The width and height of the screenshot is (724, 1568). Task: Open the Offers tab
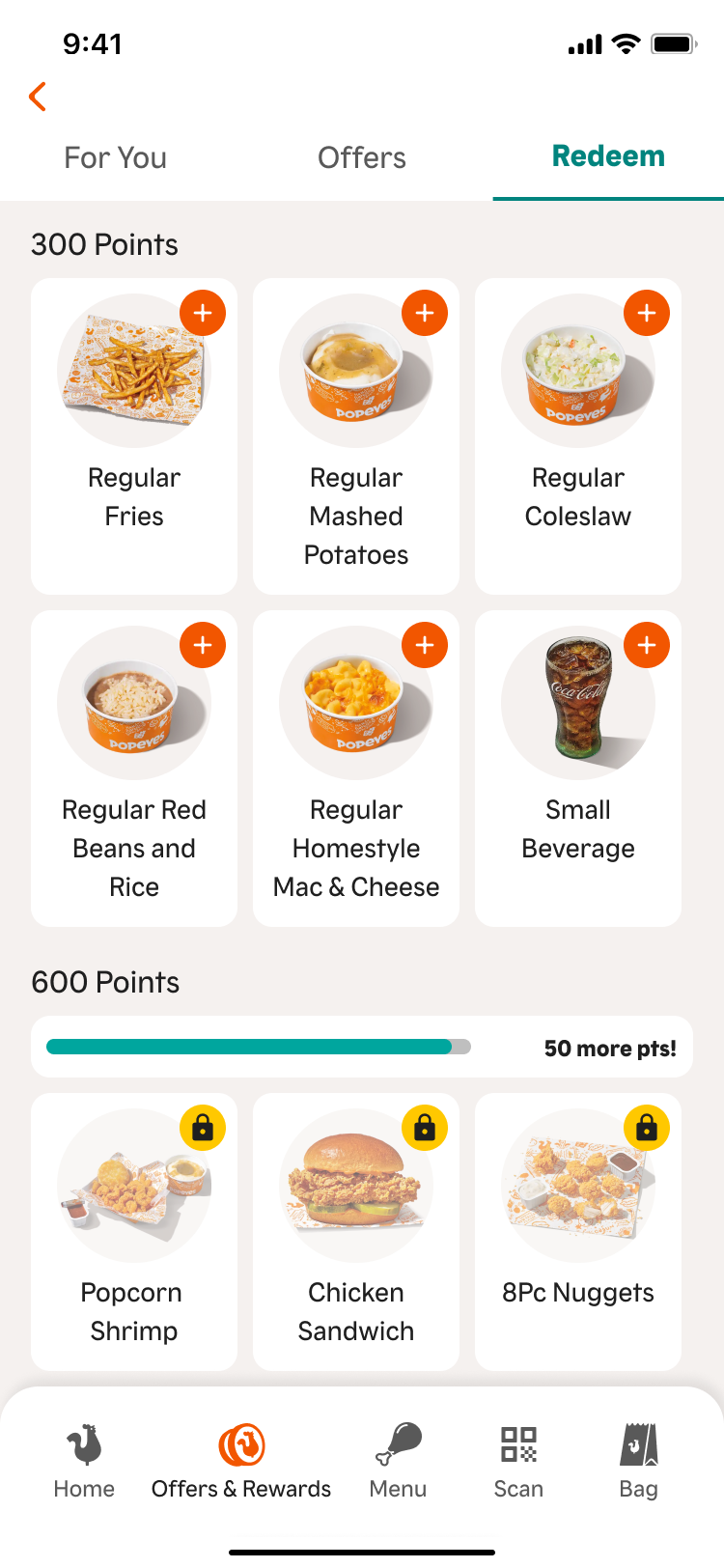(x=362, y=157)
